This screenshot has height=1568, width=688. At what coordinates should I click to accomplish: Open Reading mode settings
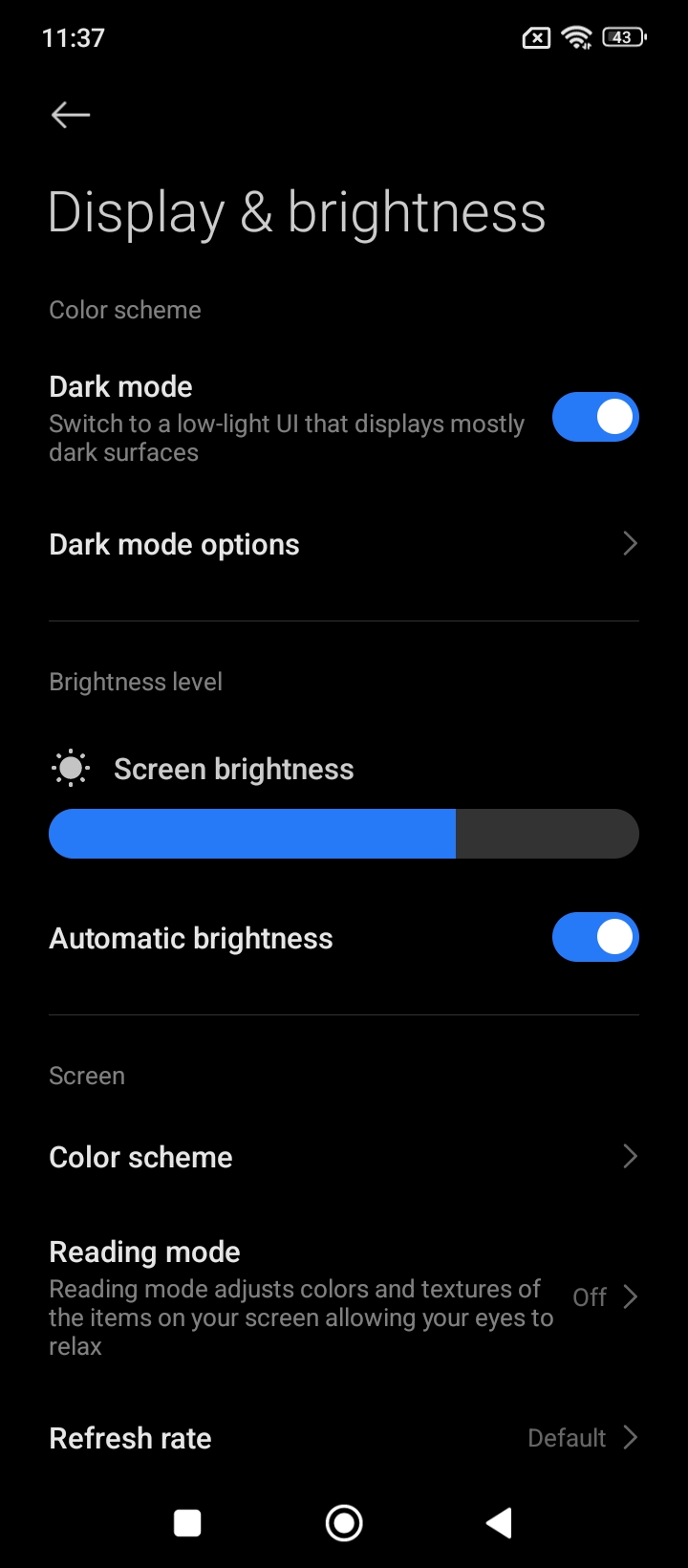point(343,1297)
